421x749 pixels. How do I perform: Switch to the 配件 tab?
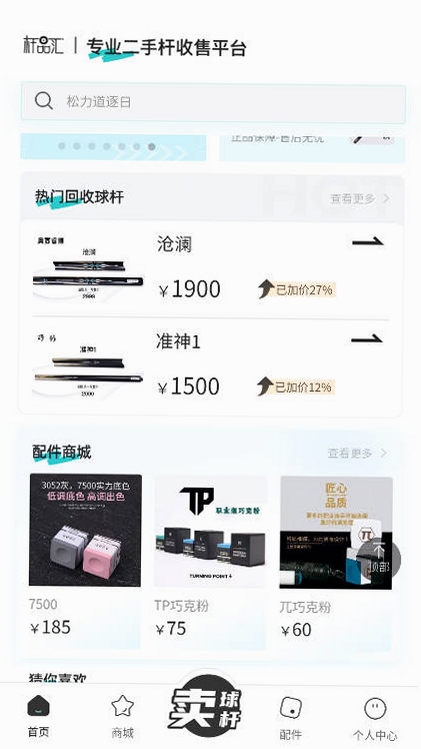point(291,717)
